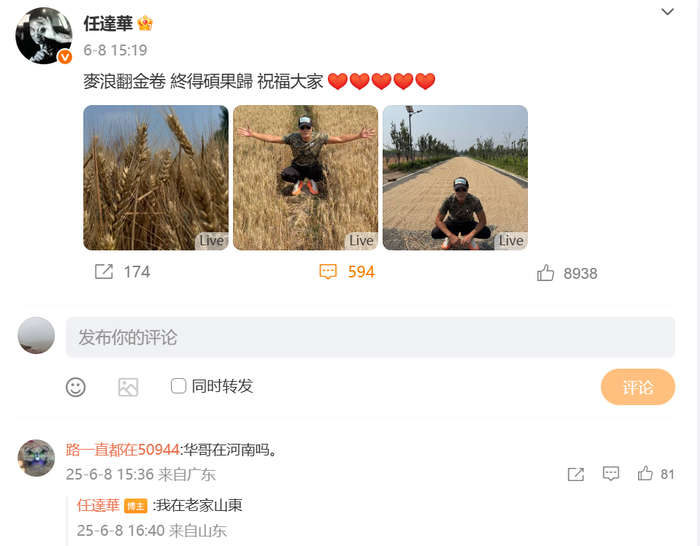Submit with the 评论 button
Viewport: 700px width, 546px height.
point(637,387)
